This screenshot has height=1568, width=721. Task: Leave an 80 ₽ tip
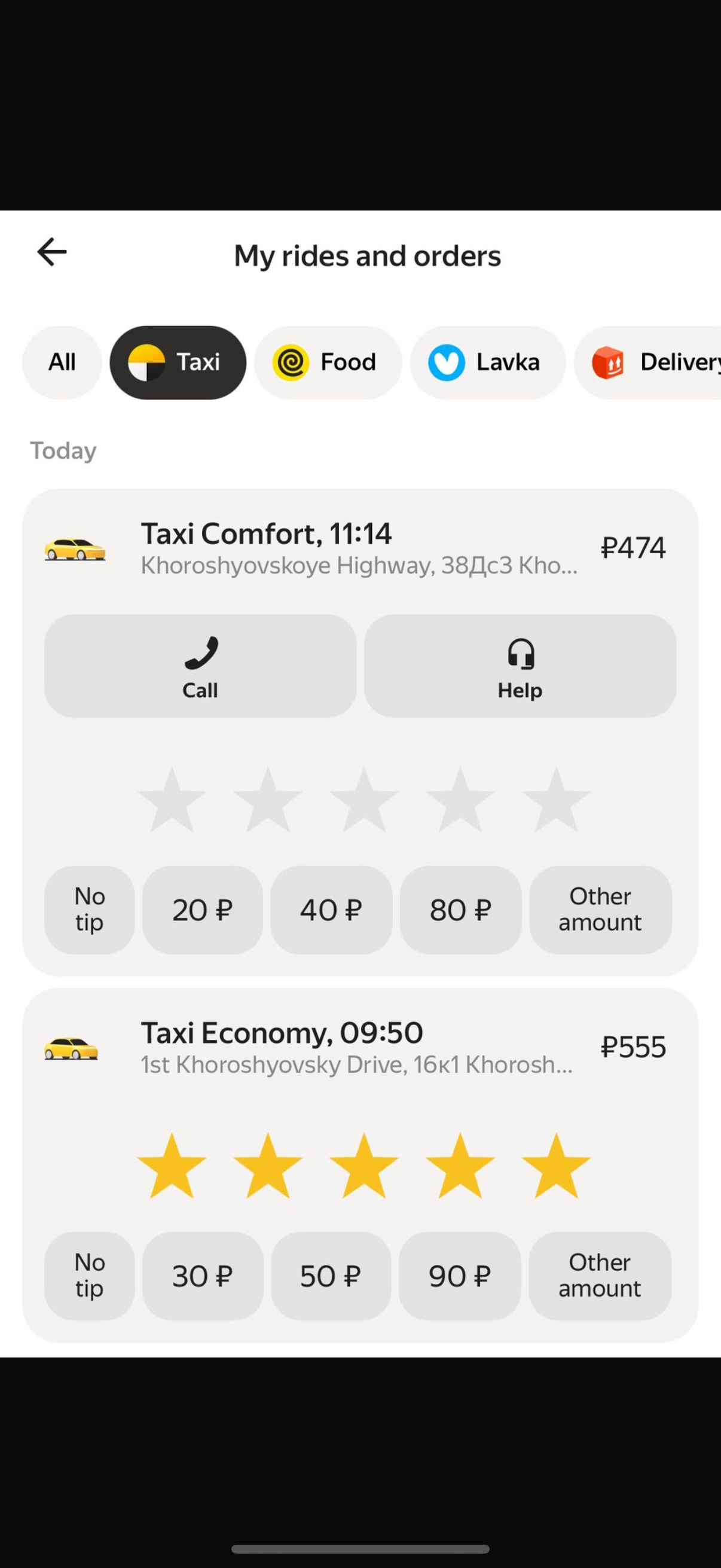[x=460, y=910]
